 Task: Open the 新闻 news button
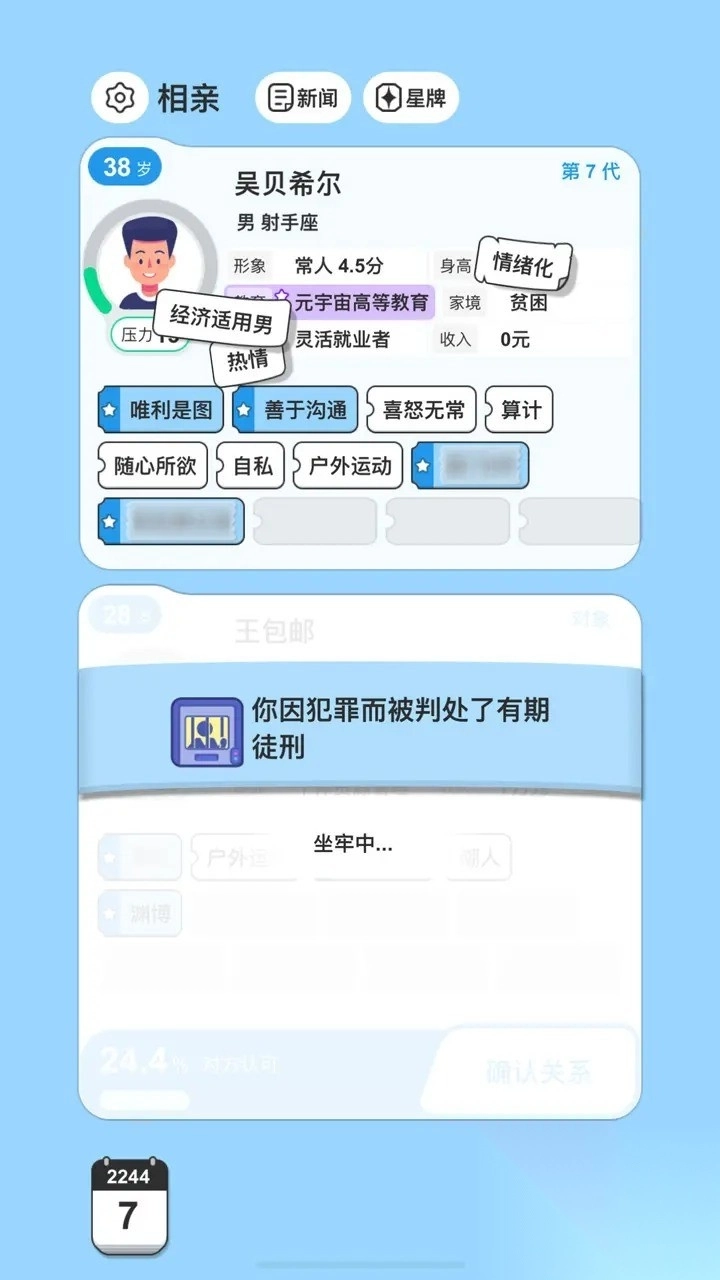303,98
